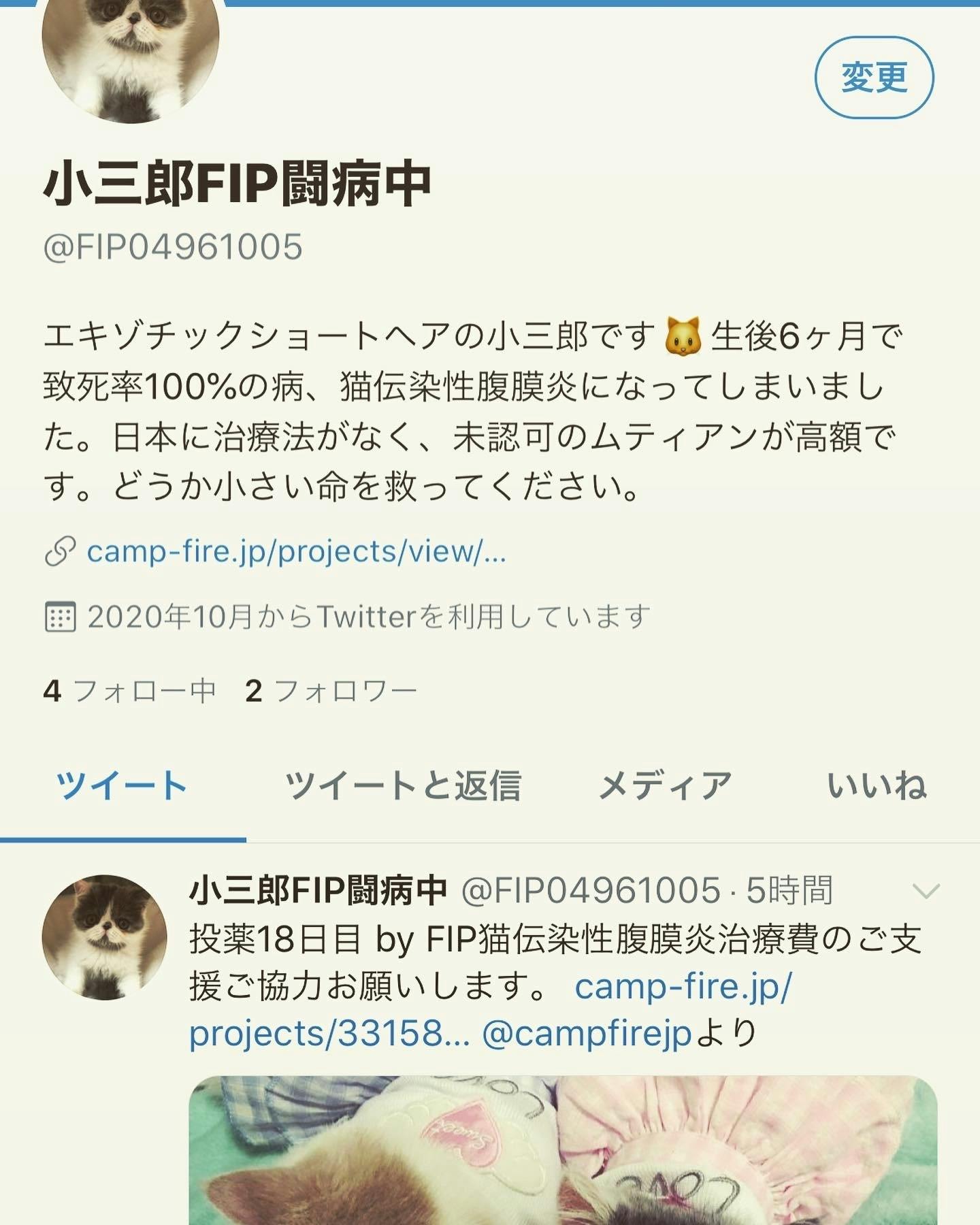Expand the tweet's dropdown chevron menu
The image size is (980, 1225).
click(x=926, y=891)
